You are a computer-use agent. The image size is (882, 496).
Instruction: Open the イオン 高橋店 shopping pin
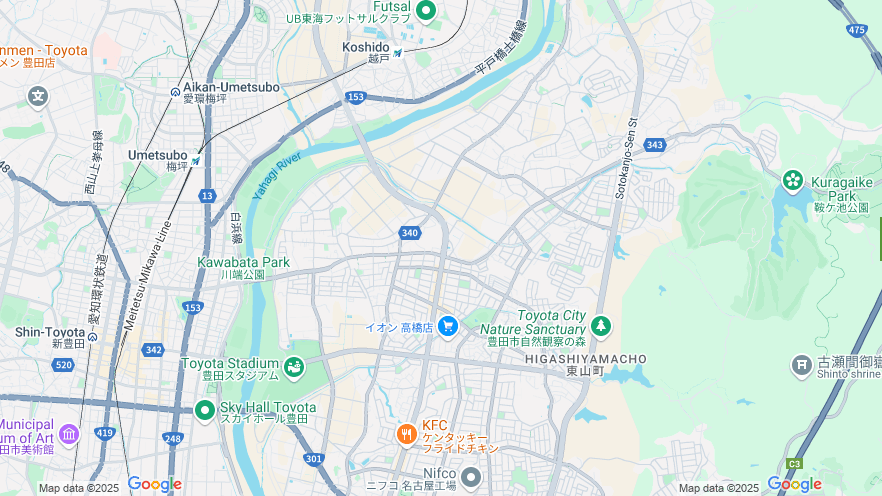[447, 326]
